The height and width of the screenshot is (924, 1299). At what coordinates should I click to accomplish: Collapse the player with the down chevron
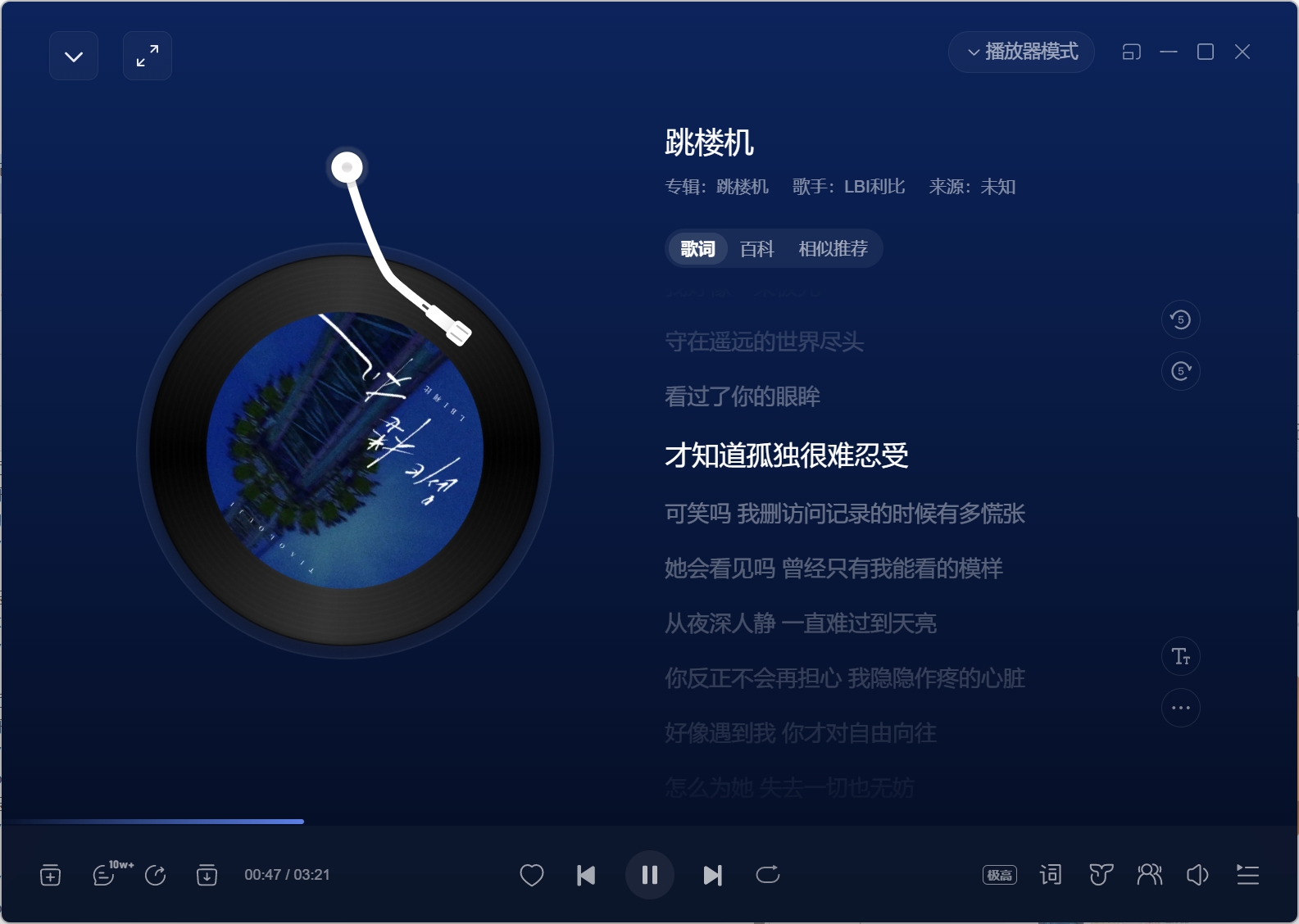74,57
